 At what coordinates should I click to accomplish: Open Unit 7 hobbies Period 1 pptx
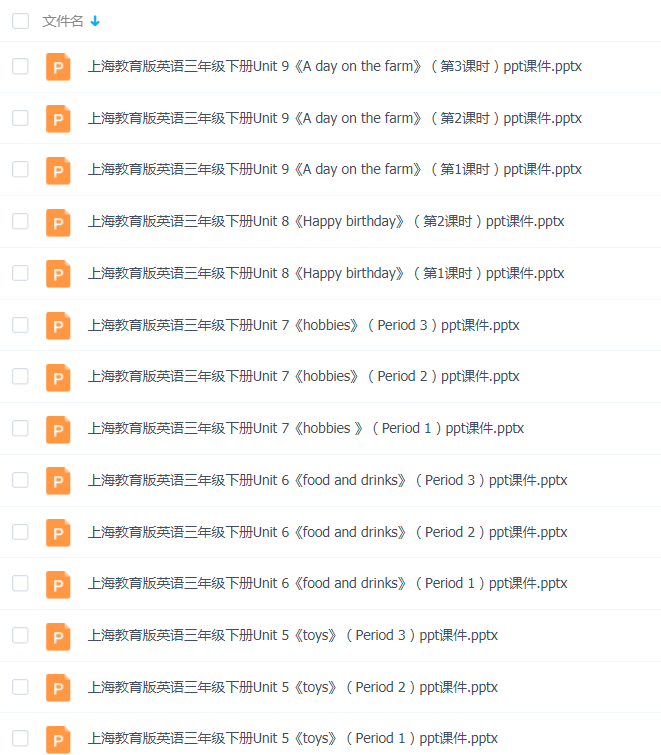pos(305,428)
